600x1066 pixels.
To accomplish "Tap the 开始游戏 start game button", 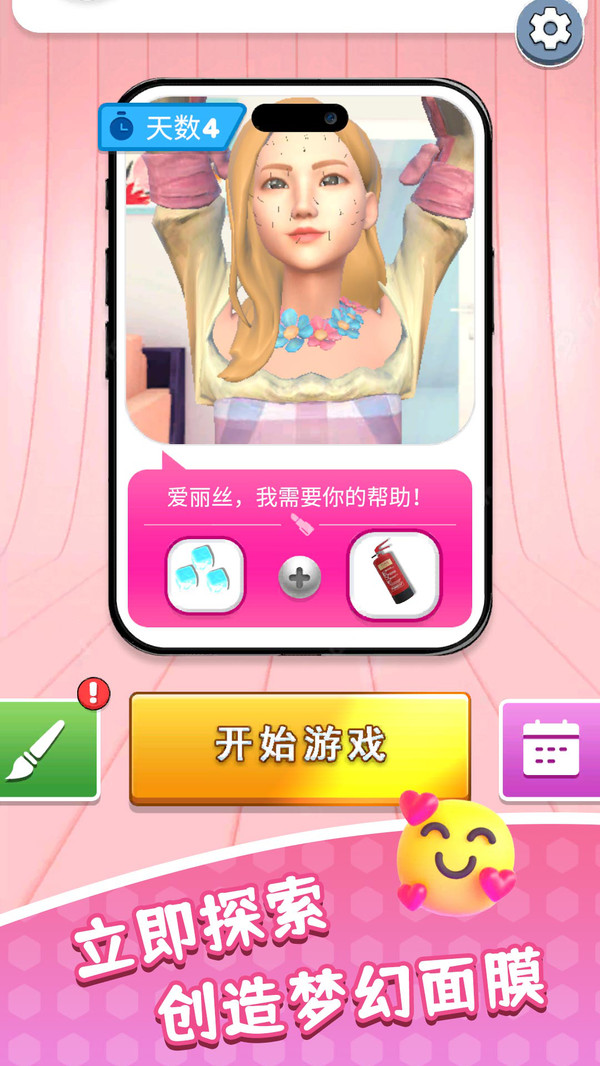I will coord(300,746).
